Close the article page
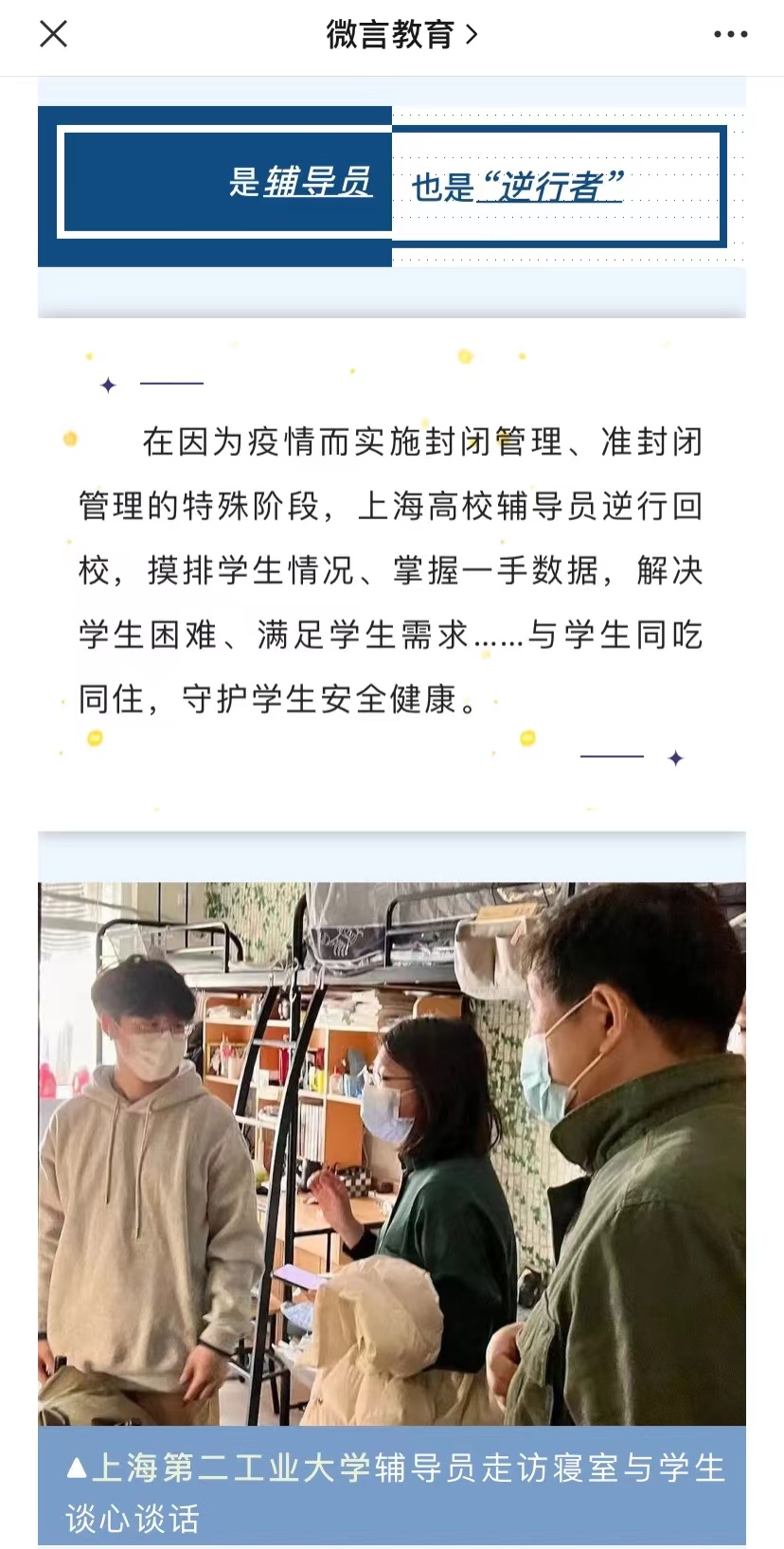The image size is (784, 1549). click(x=54, y=35)
